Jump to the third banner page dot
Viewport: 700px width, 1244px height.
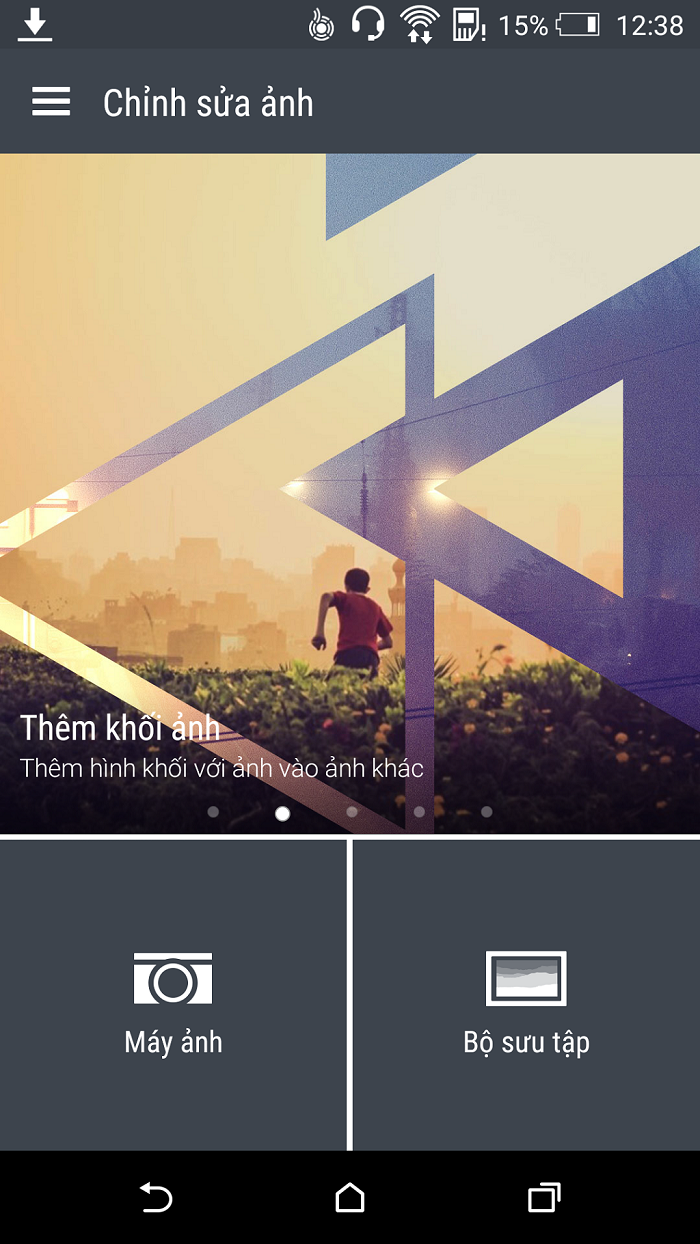(x=351, y=812)
